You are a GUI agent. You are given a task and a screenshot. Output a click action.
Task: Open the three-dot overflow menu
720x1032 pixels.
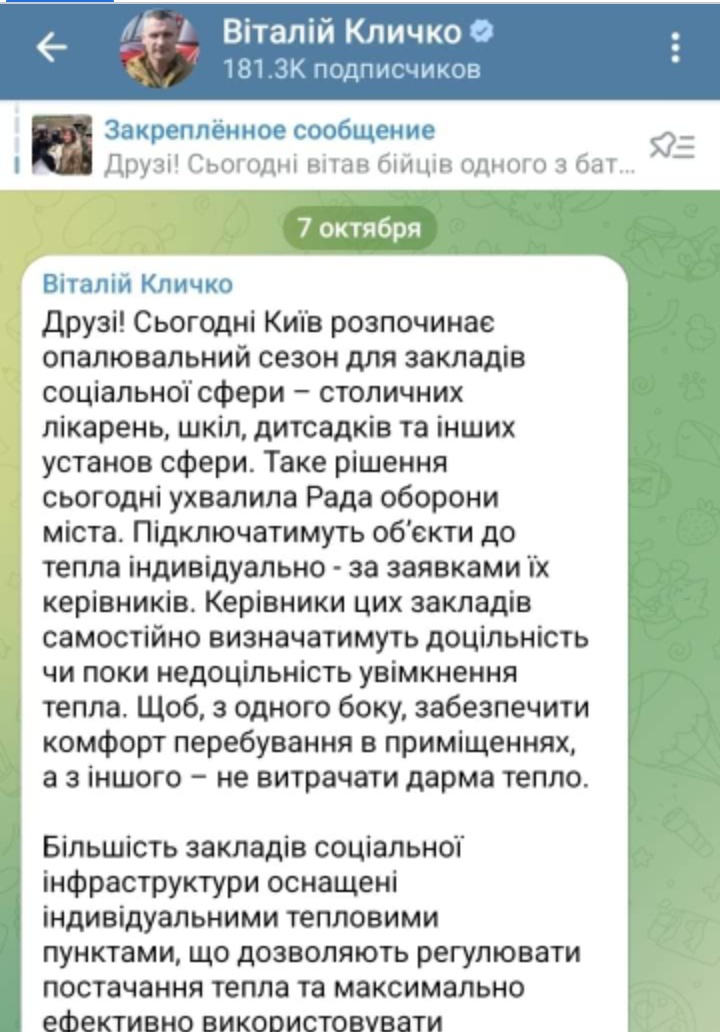(676, 48)
